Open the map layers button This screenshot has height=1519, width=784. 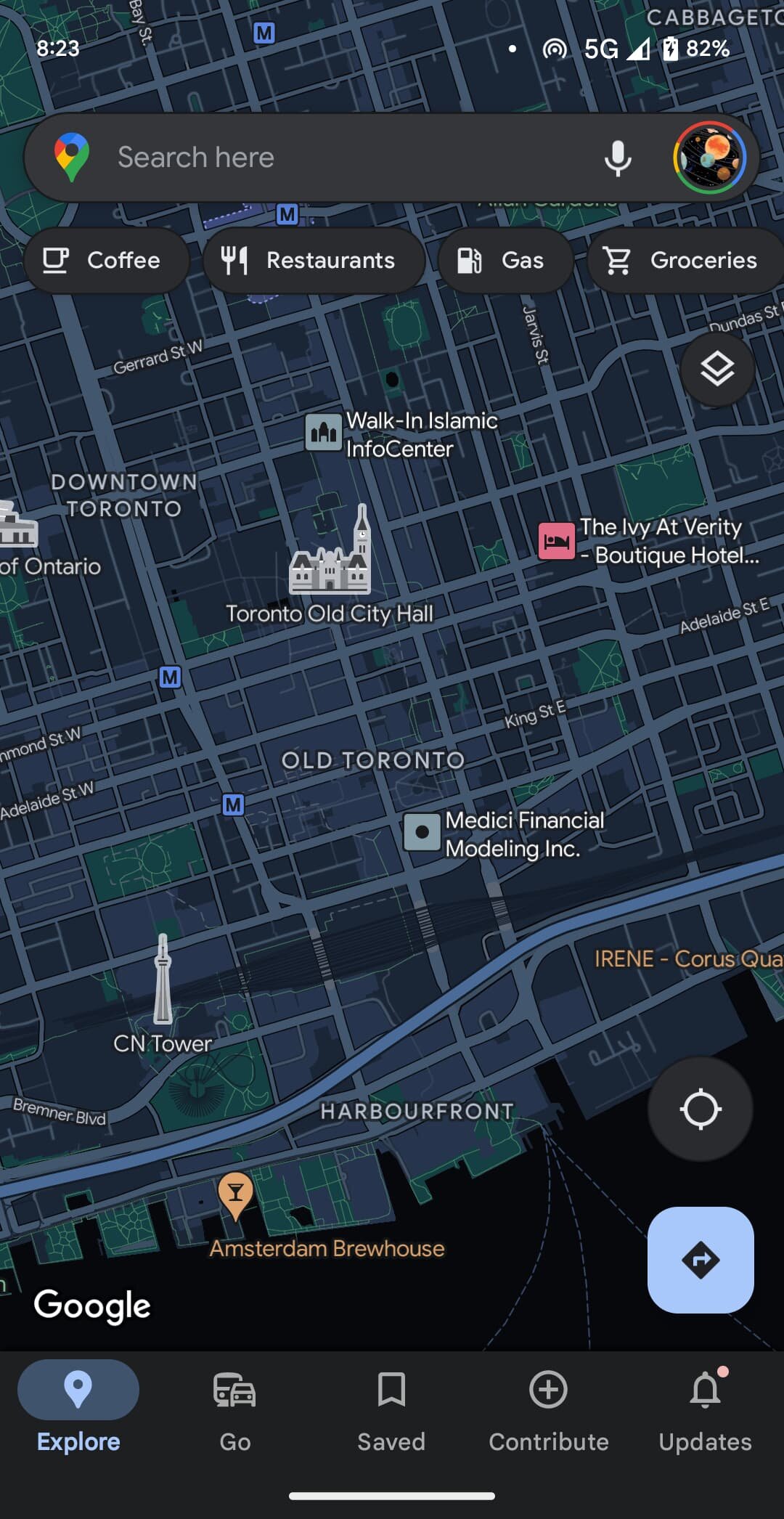click(717, 369)
